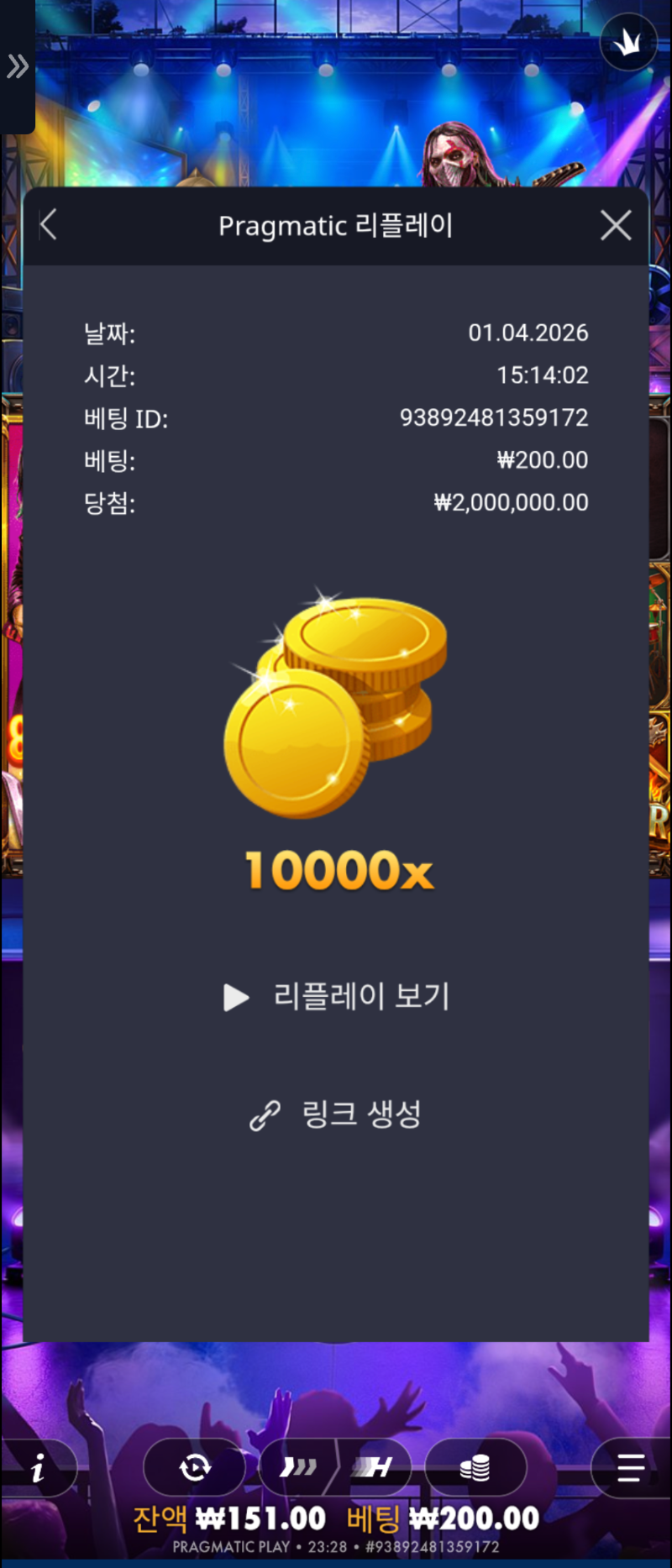Open the game info button
Viewport: 672px width, 1568px height.
38,1468
